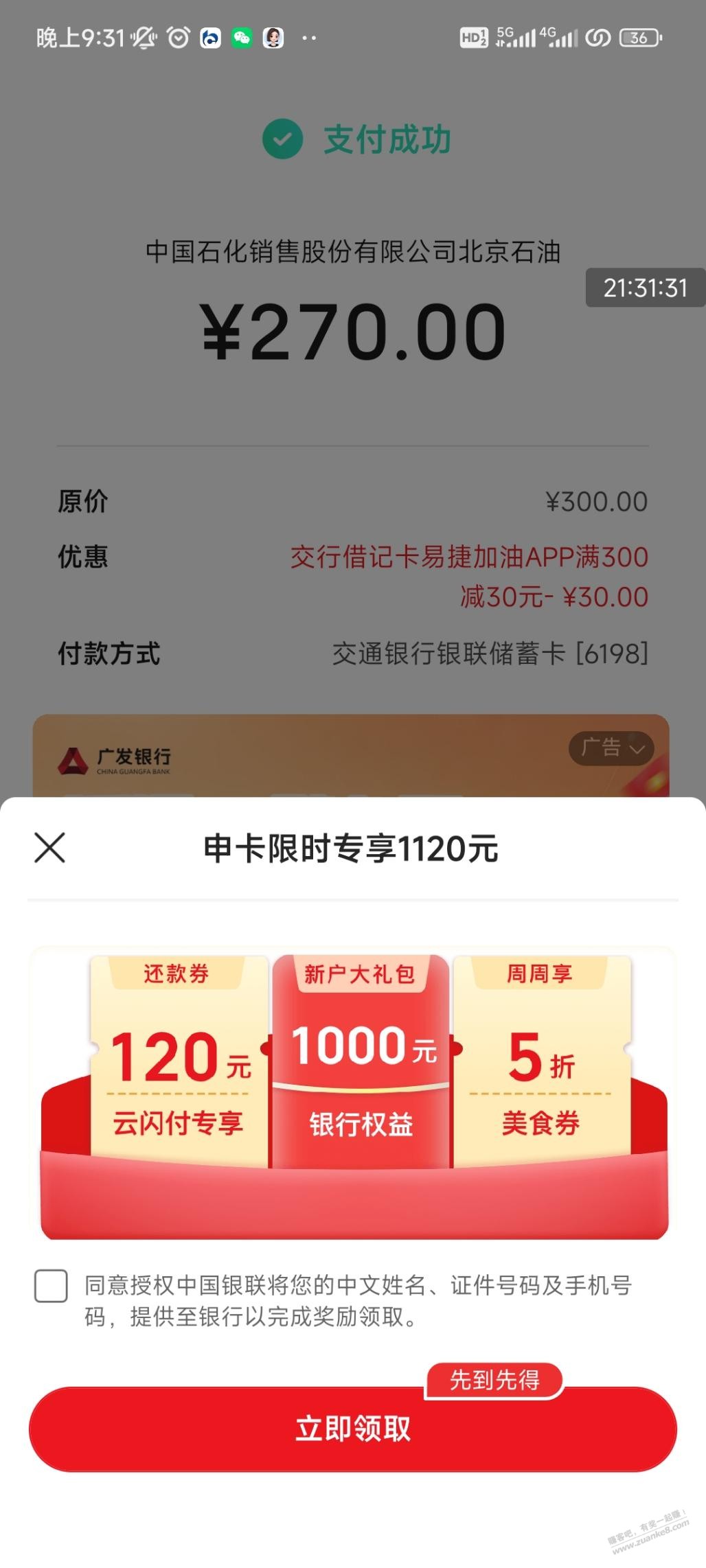
Task: Close the card application promo sheet
Action: [49, 847]
